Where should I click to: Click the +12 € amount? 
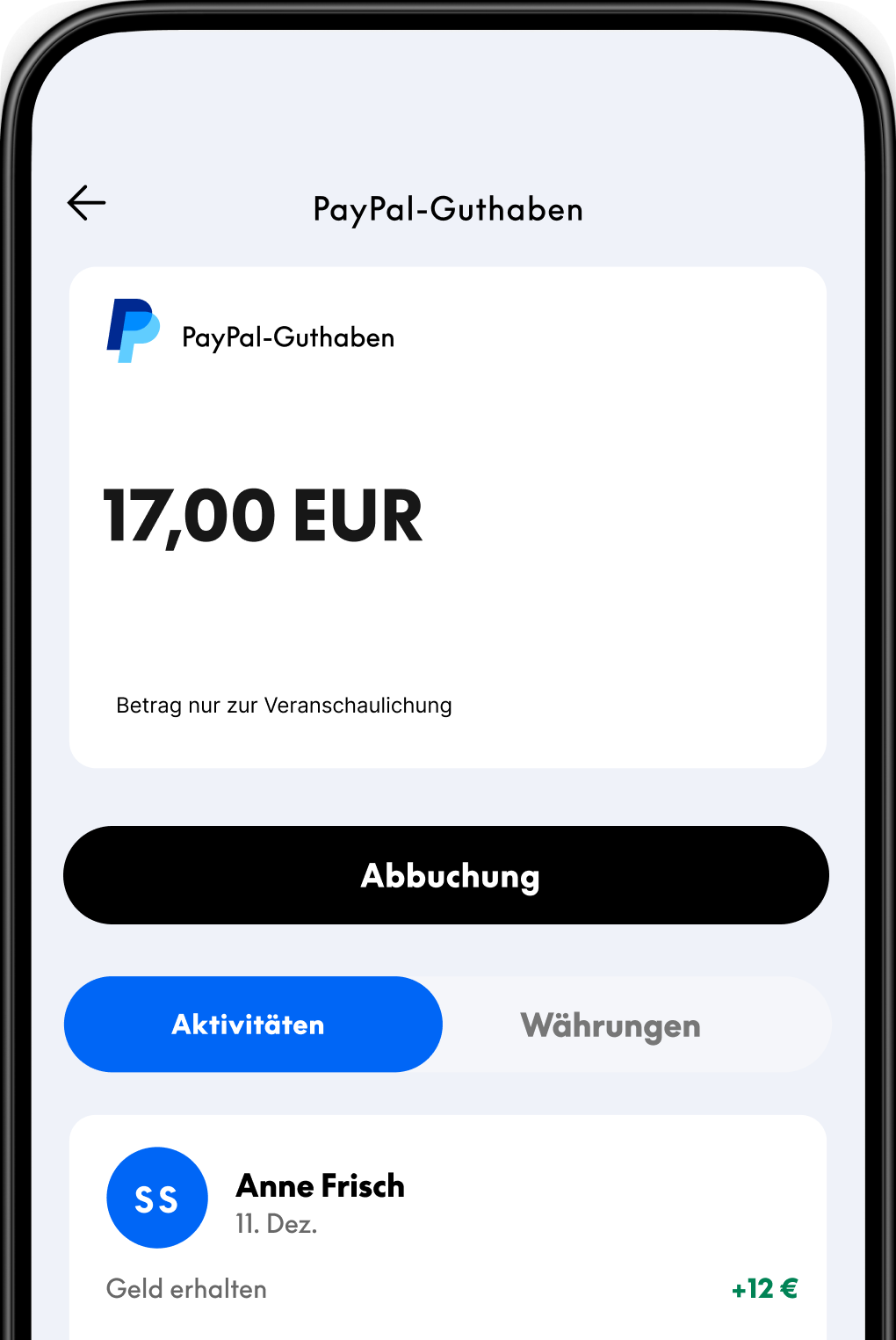763,1289
